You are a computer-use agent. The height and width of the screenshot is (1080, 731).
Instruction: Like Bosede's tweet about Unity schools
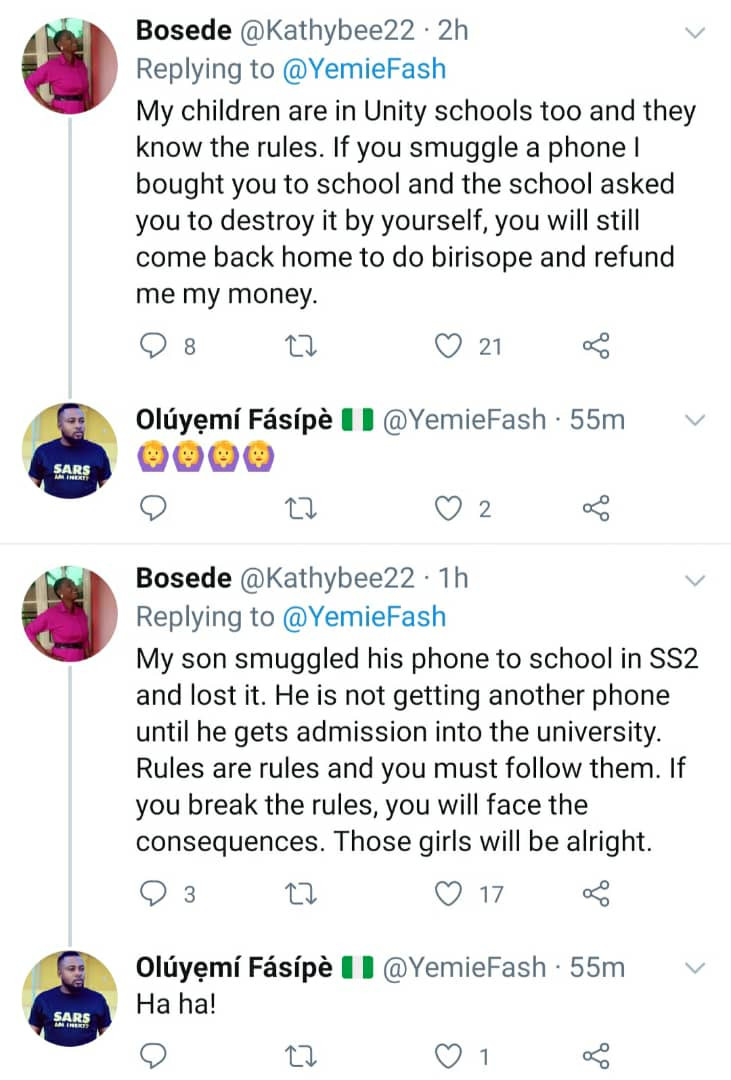point(450,346)
